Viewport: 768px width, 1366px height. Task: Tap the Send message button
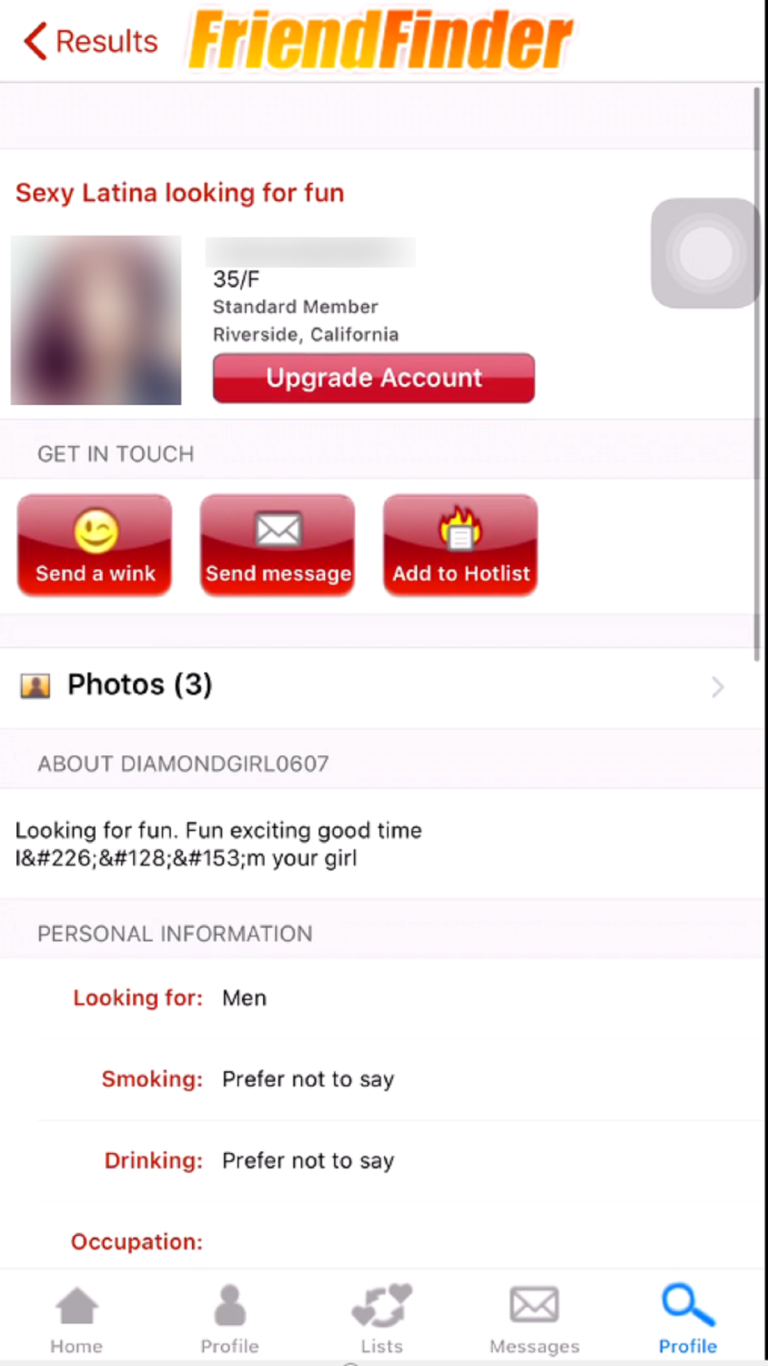pyautogui.click(x=278, y=545)
